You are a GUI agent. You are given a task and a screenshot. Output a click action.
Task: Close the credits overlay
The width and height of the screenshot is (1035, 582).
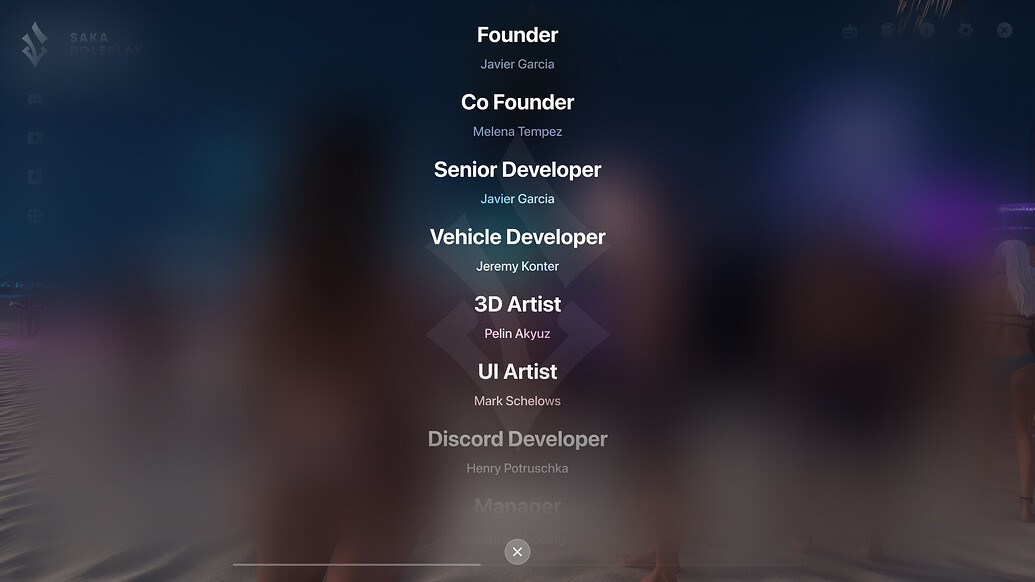pos(517,551)
